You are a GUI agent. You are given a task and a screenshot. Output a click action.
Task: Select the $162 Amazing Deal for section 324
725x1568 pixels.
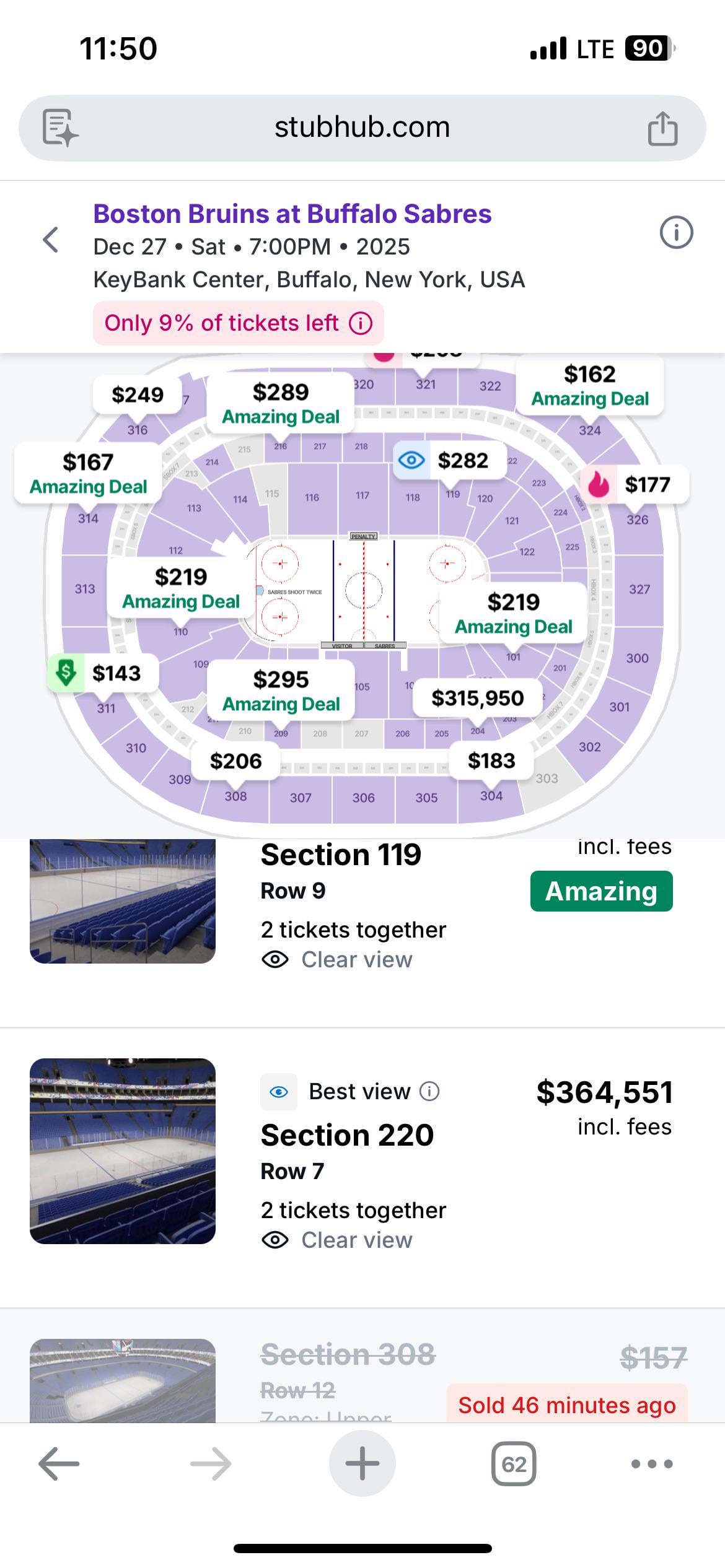589,385
